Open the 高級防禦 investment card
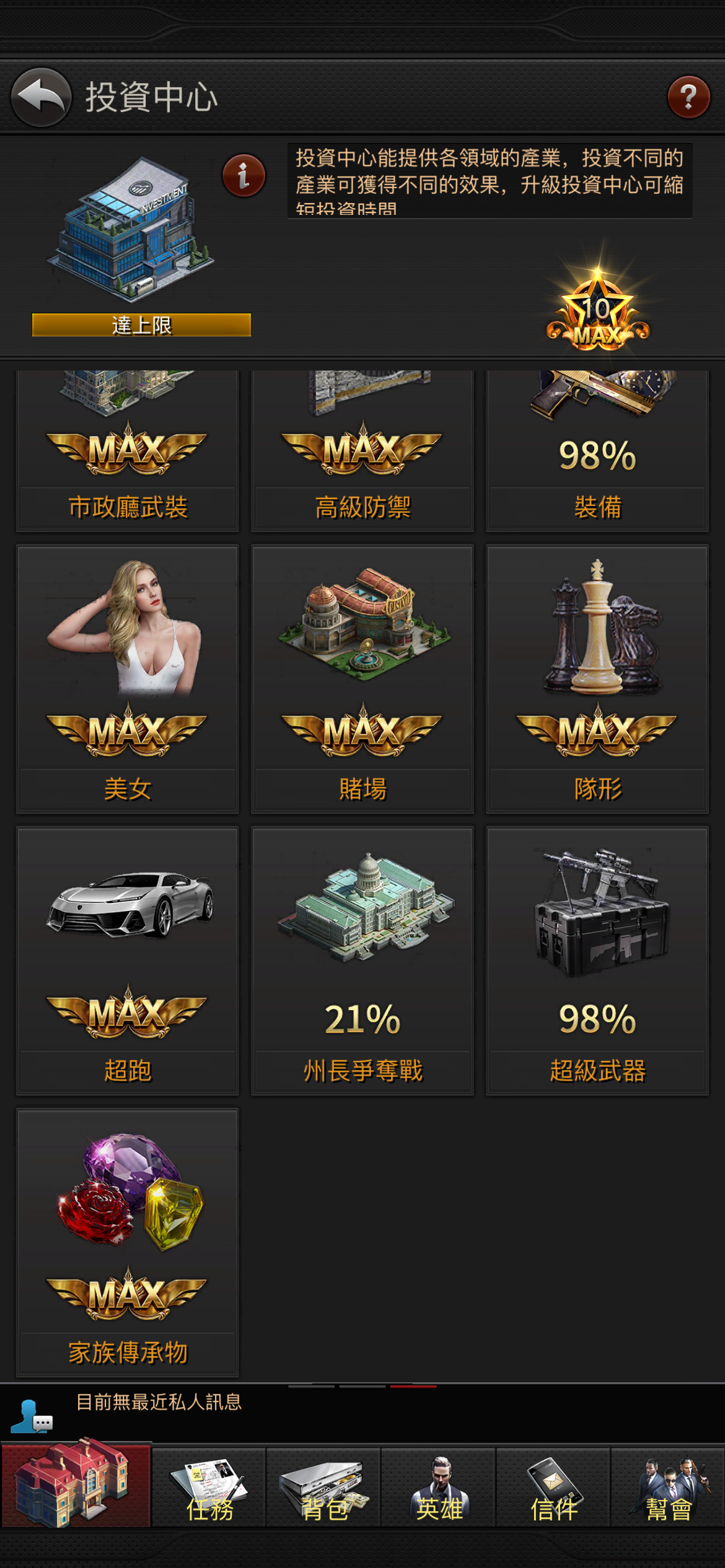The image size is (725, 1568). [x=362, y=452]
